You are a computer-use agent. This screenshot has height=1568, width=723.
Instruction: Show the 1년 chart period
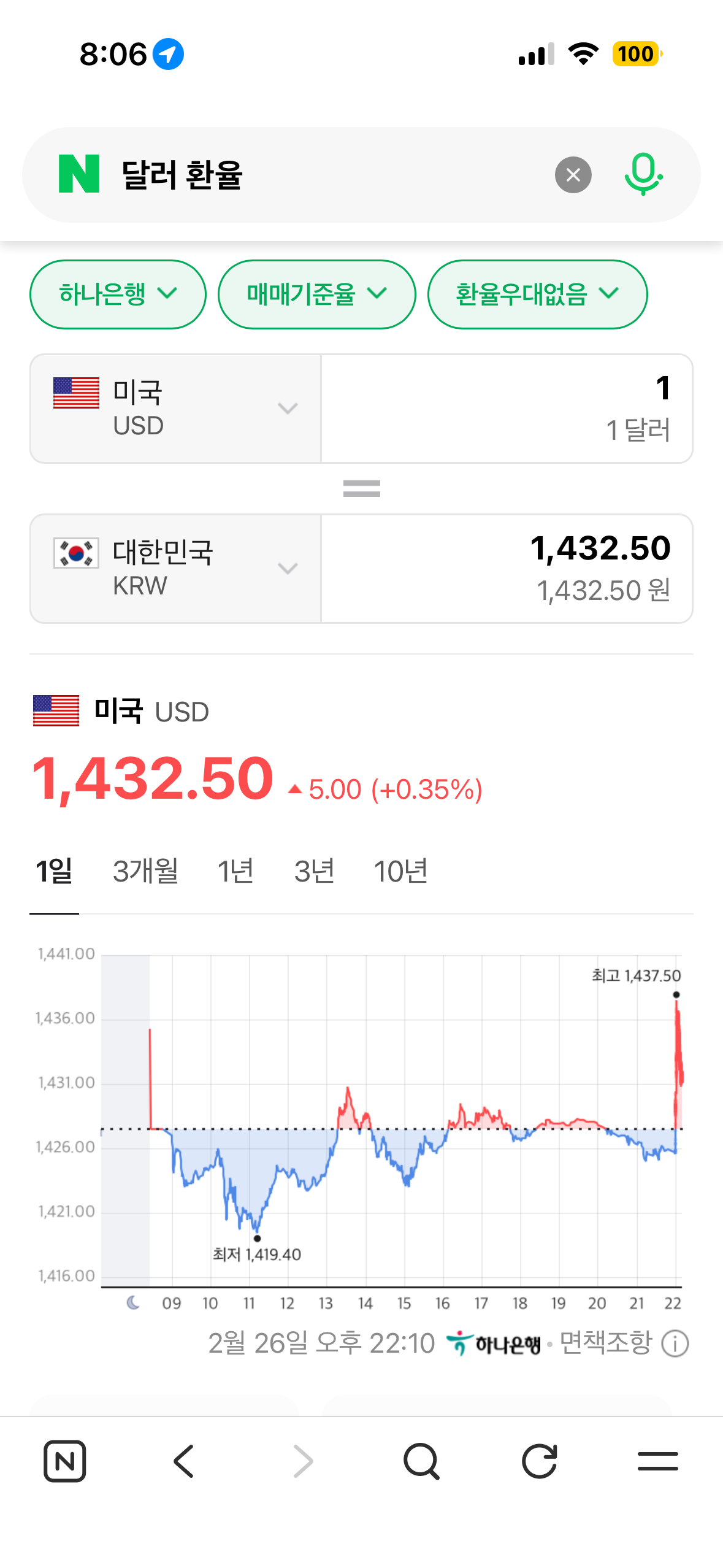235,871
